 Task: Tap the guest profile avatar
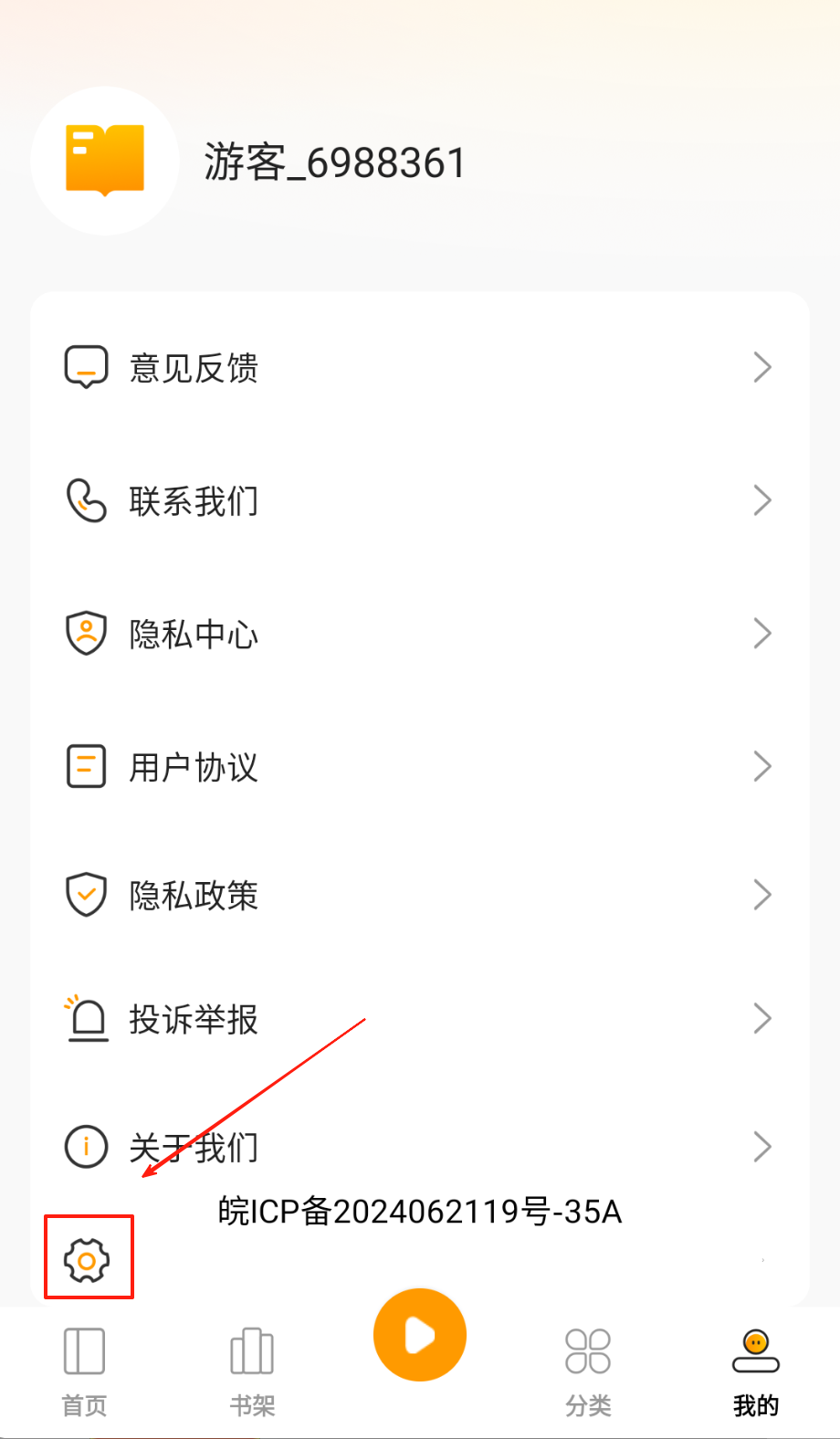pyautogui.click(x=105, y=161)
